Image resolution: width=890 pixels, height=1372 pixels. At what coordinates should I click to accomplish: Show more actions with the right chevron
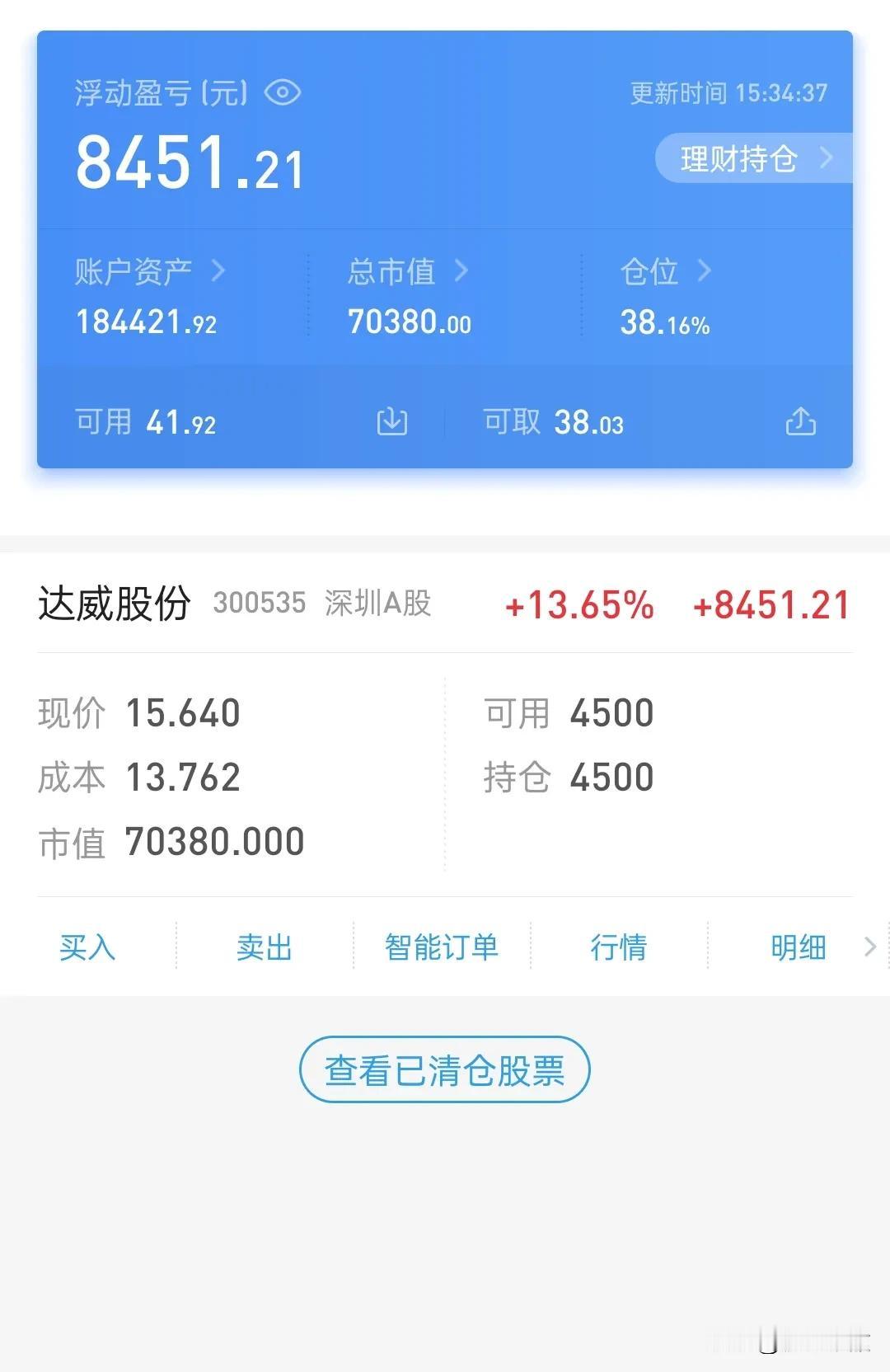pyautogui.click(x=870, y=947)
